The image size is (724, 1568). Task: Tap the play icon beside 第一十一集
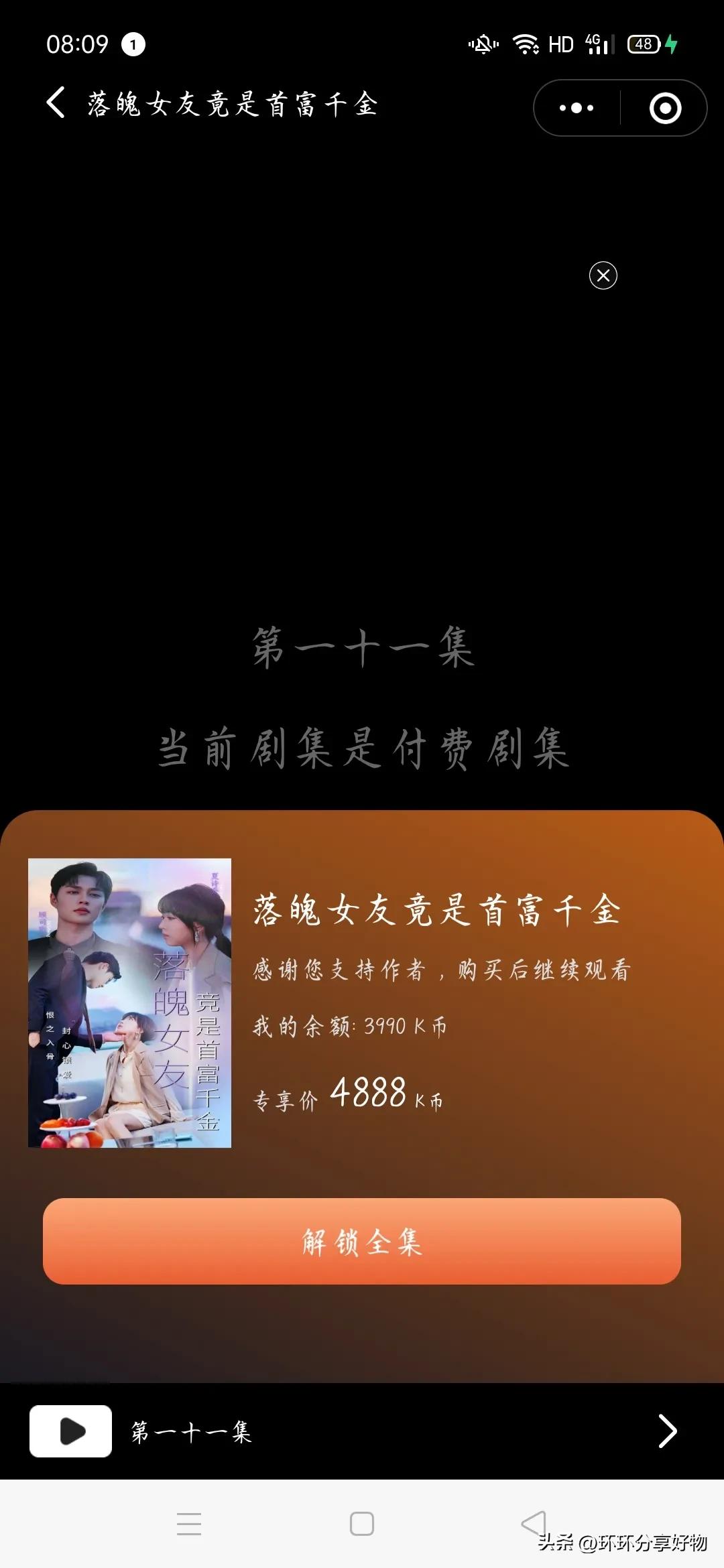tap(70, 1431)
